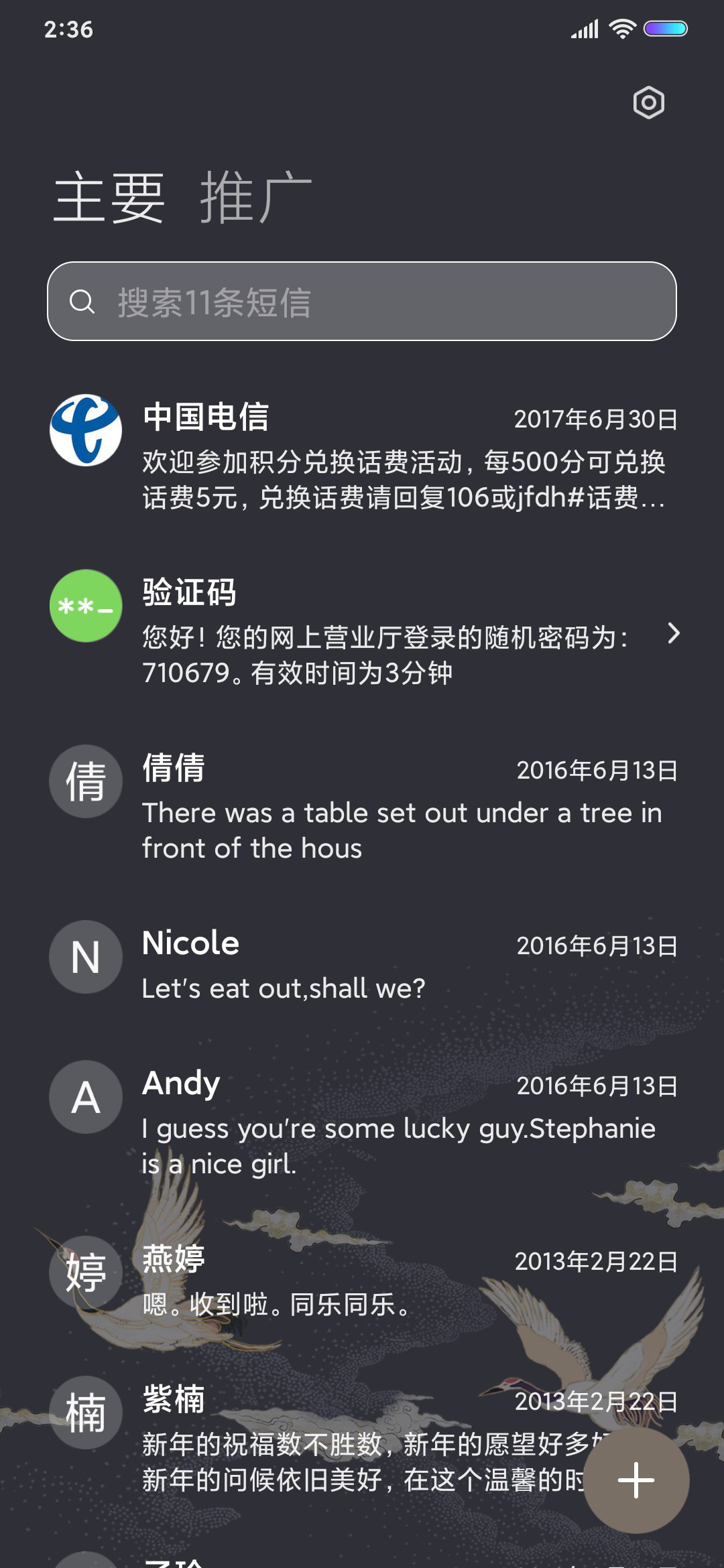Open the 验证码 verification codes folder

coord(362,631)
